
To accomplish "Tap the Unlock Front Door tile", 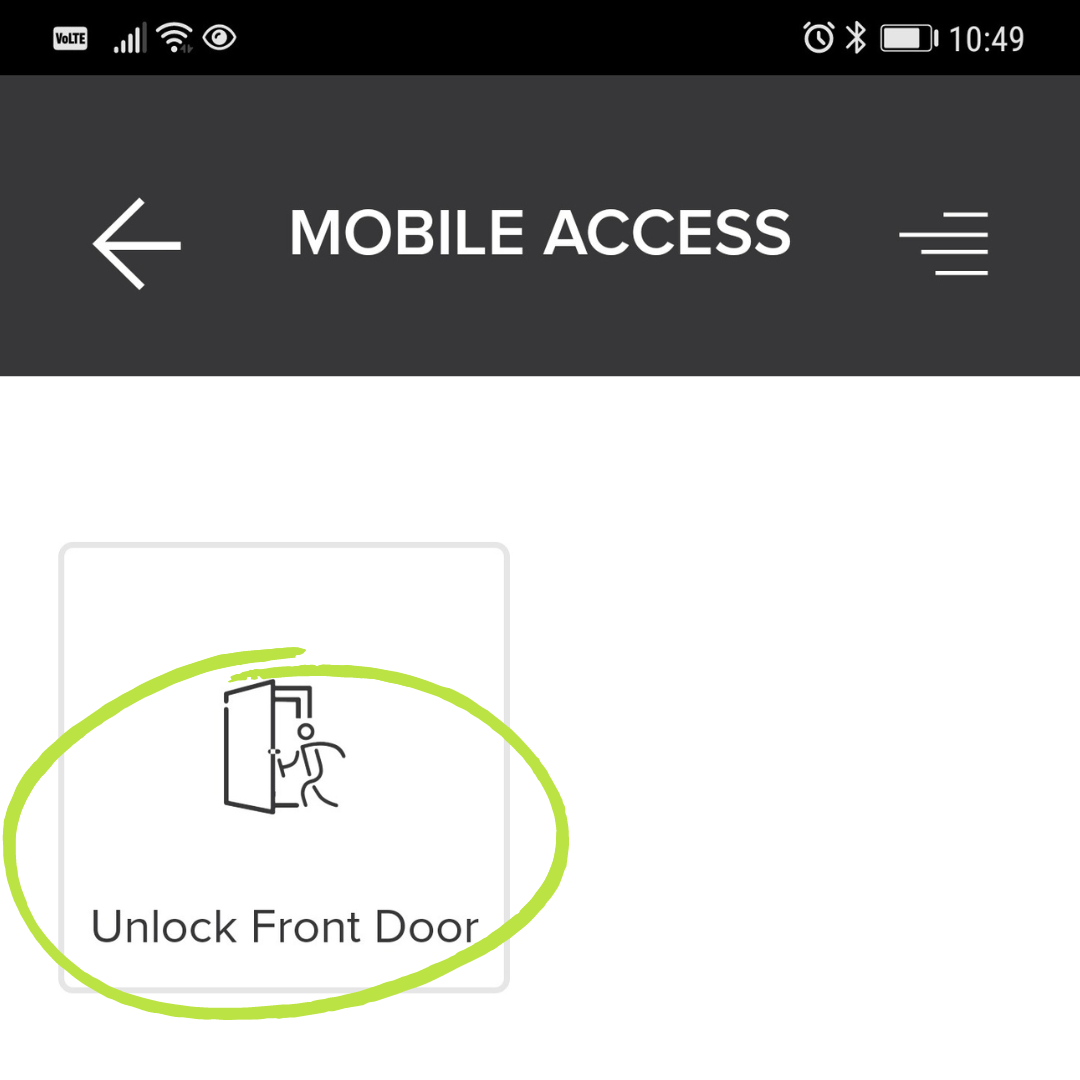I will coord(284,768).
